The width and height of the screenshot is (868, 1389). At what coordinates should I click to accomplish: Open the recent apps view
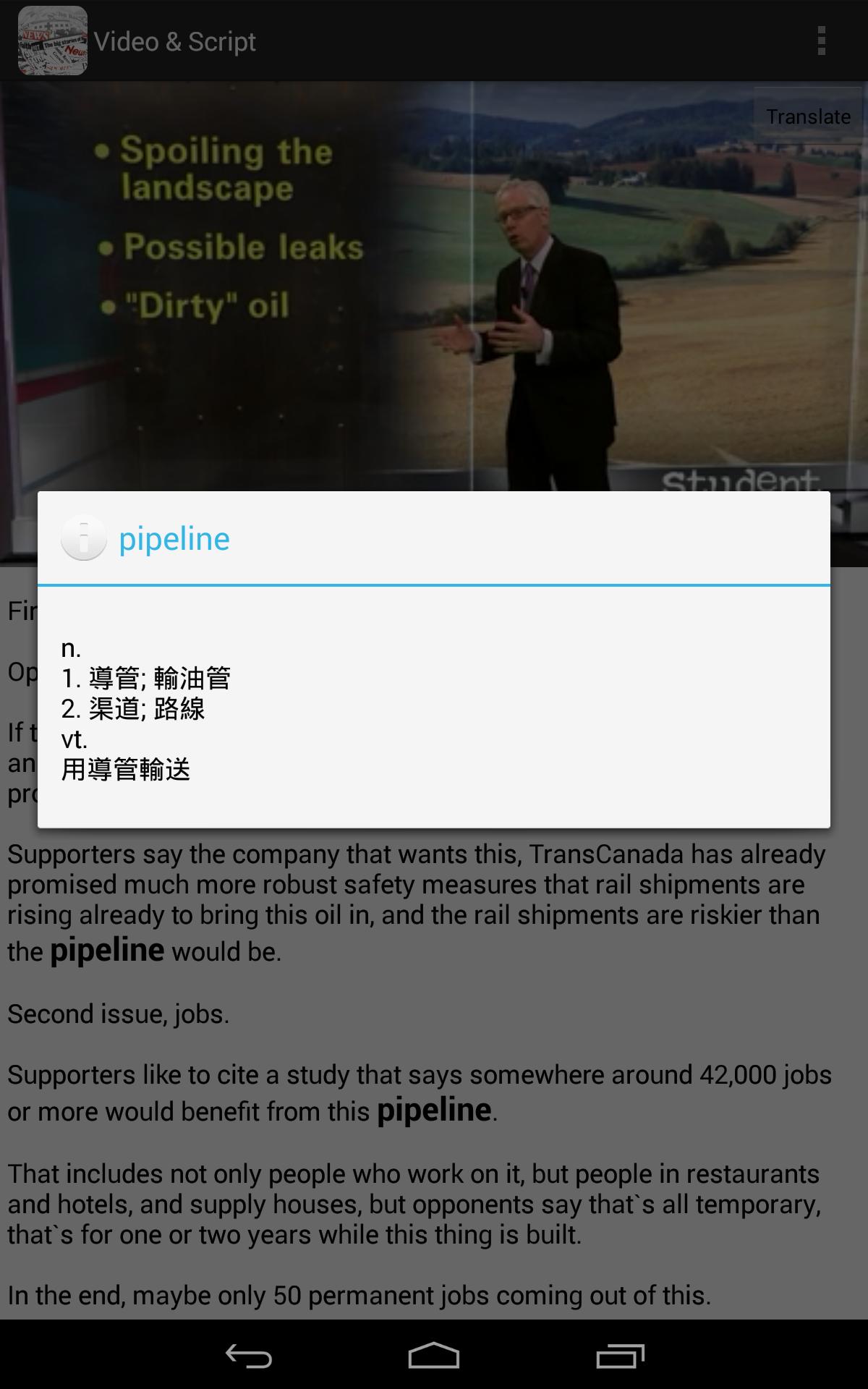tap(620, 1355)
